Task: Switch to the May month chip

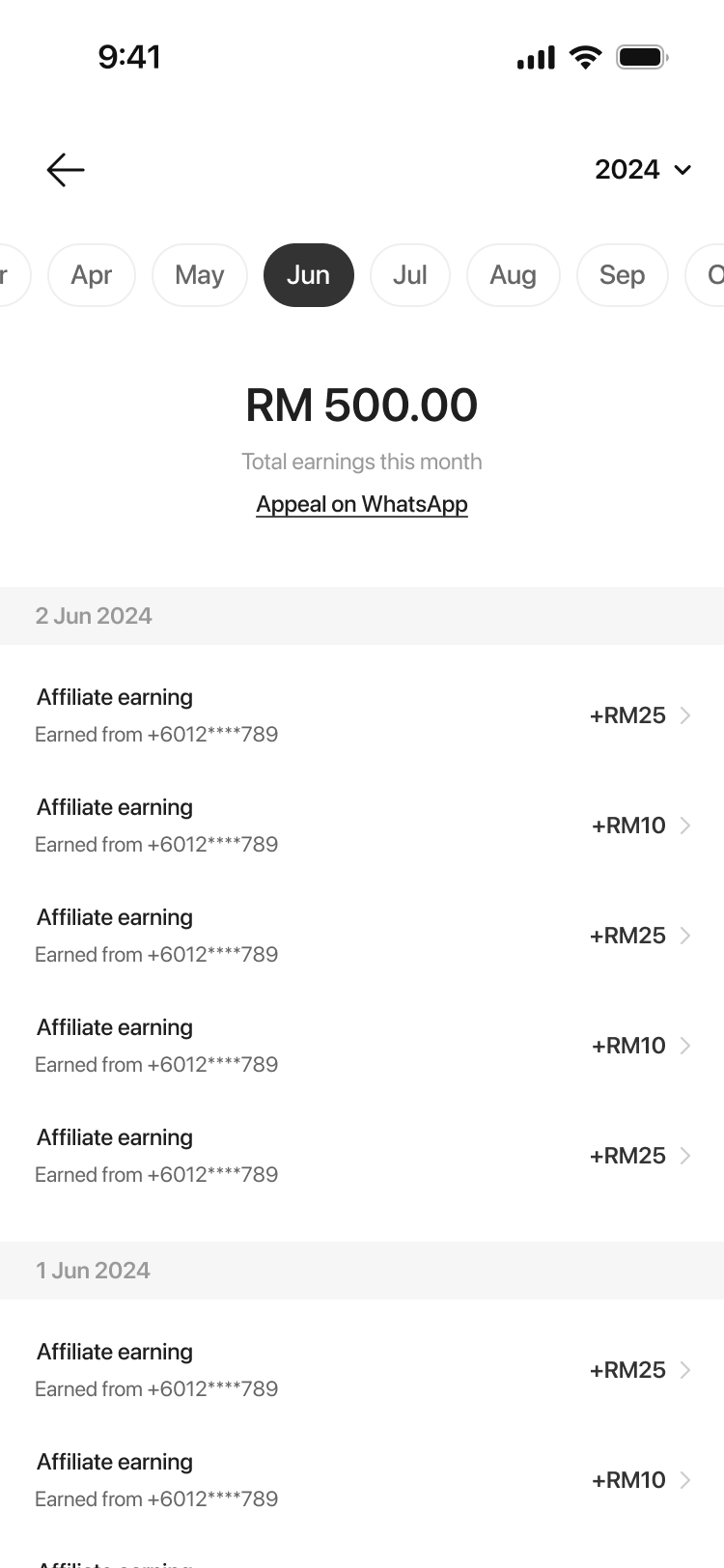Action: point(200,275)
